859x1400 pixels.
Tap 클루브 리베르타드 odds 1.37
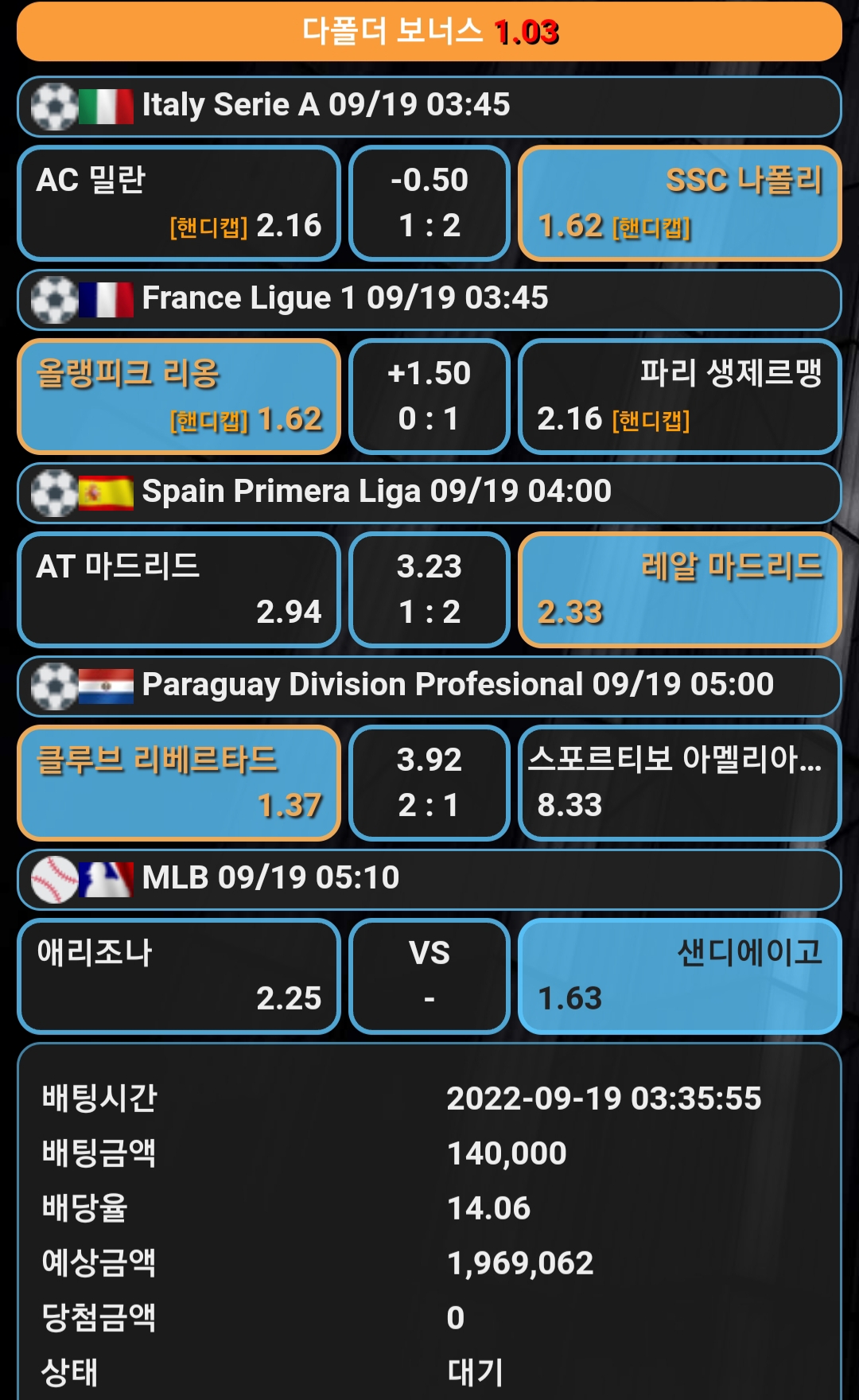coord(179,783)
